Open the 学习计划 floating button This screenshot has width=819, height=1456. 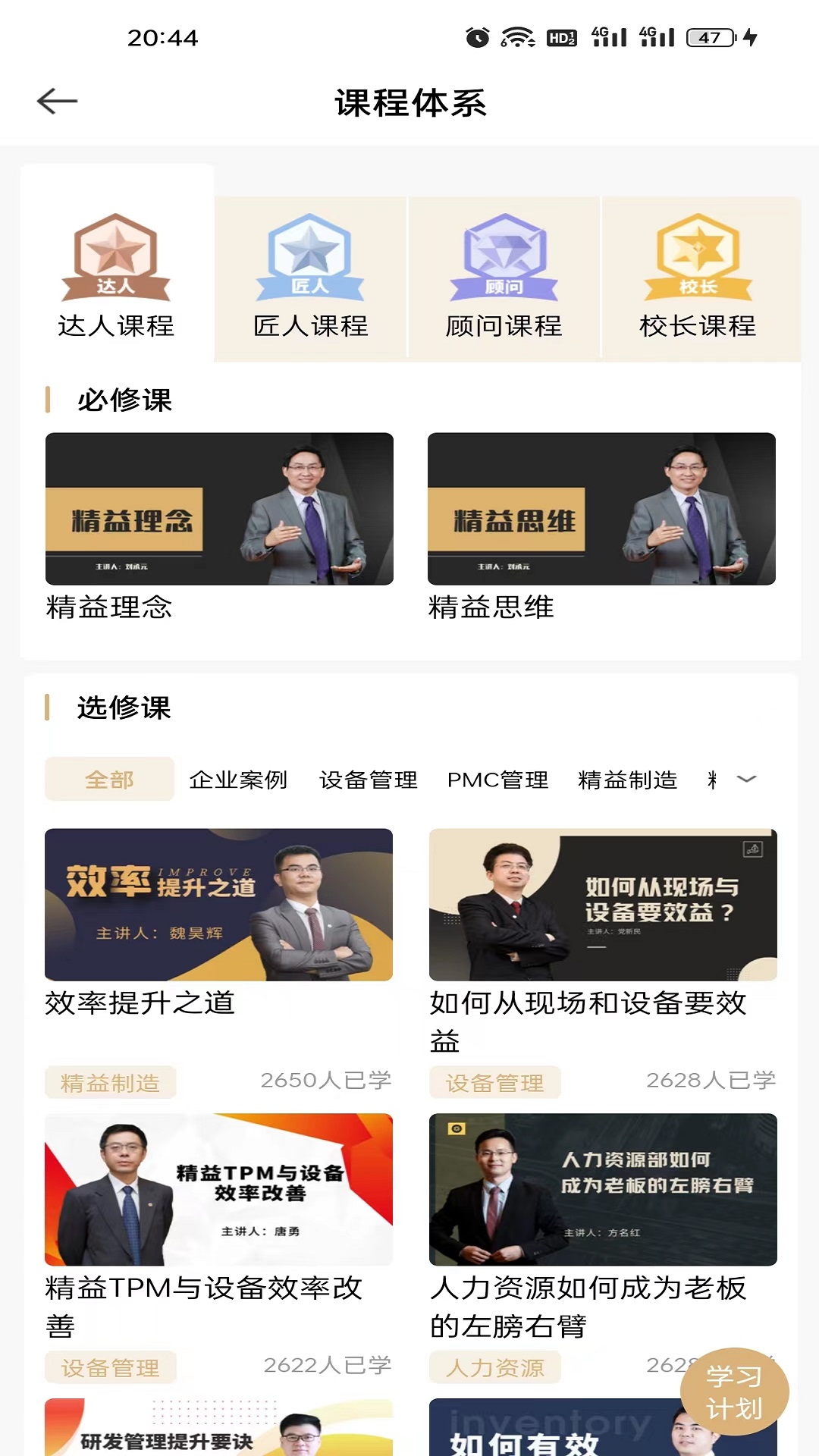[x=733, y=1392]
